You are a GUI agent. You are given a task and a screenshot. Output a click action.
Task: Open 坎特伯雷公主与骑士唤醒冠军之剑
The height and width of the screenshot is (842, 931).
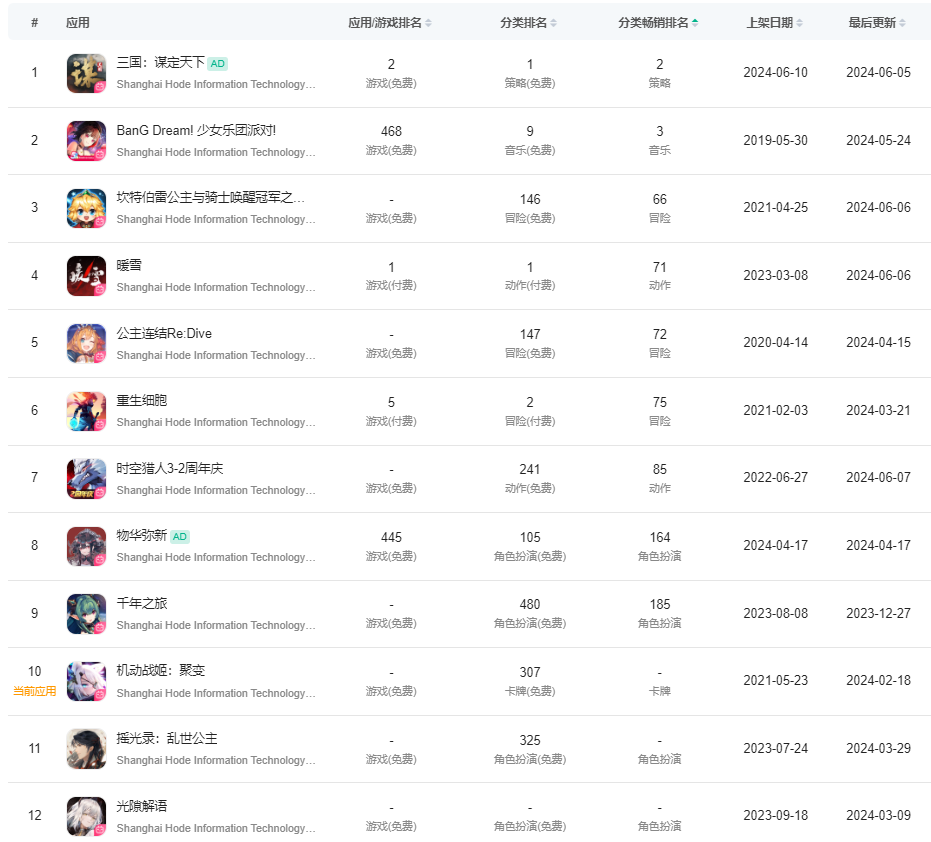tap(210, 198)
